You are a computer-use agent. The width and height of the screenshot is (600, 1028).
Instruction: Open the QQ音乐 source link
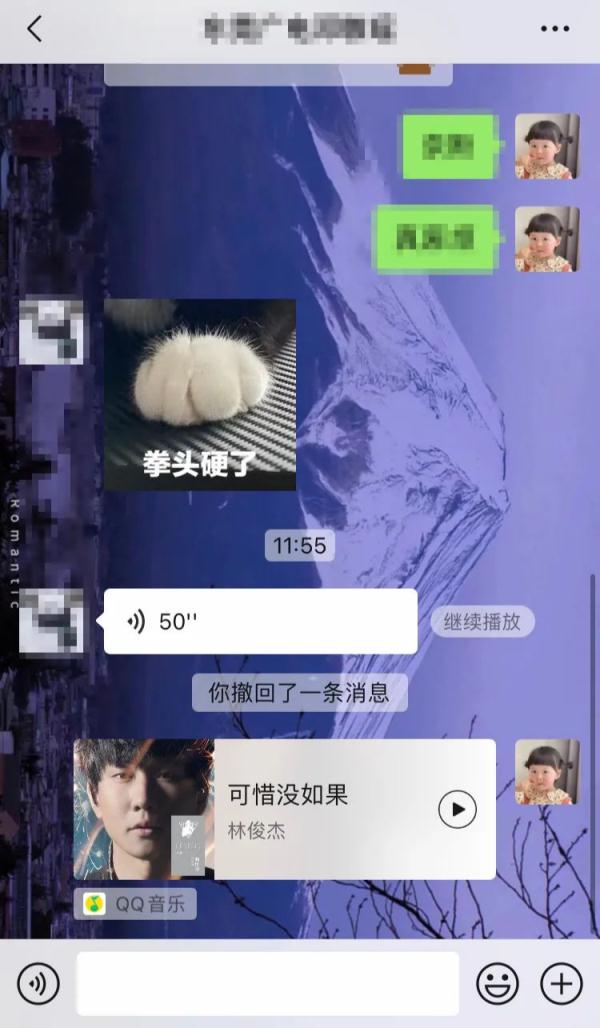click(135, 905)
